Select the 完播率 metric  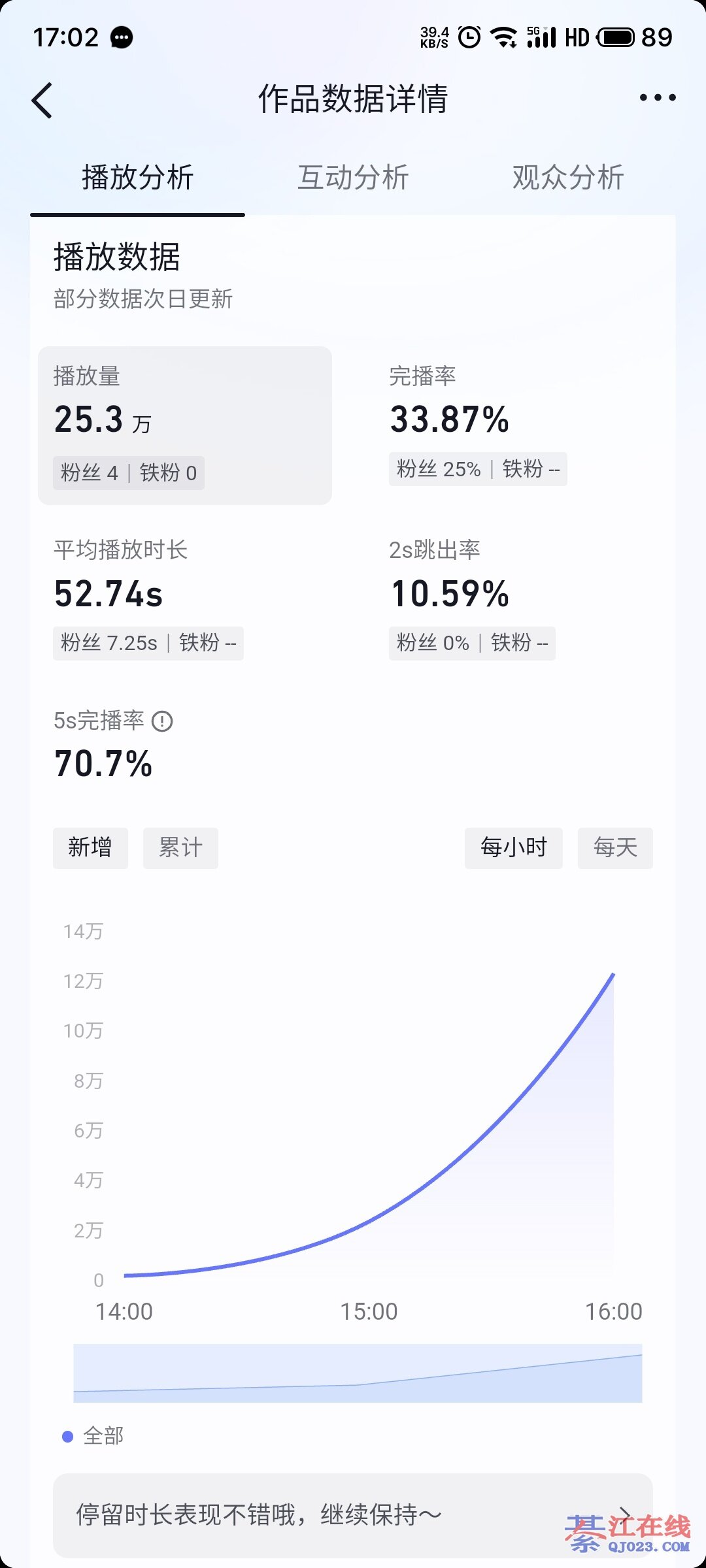[477, 425]
